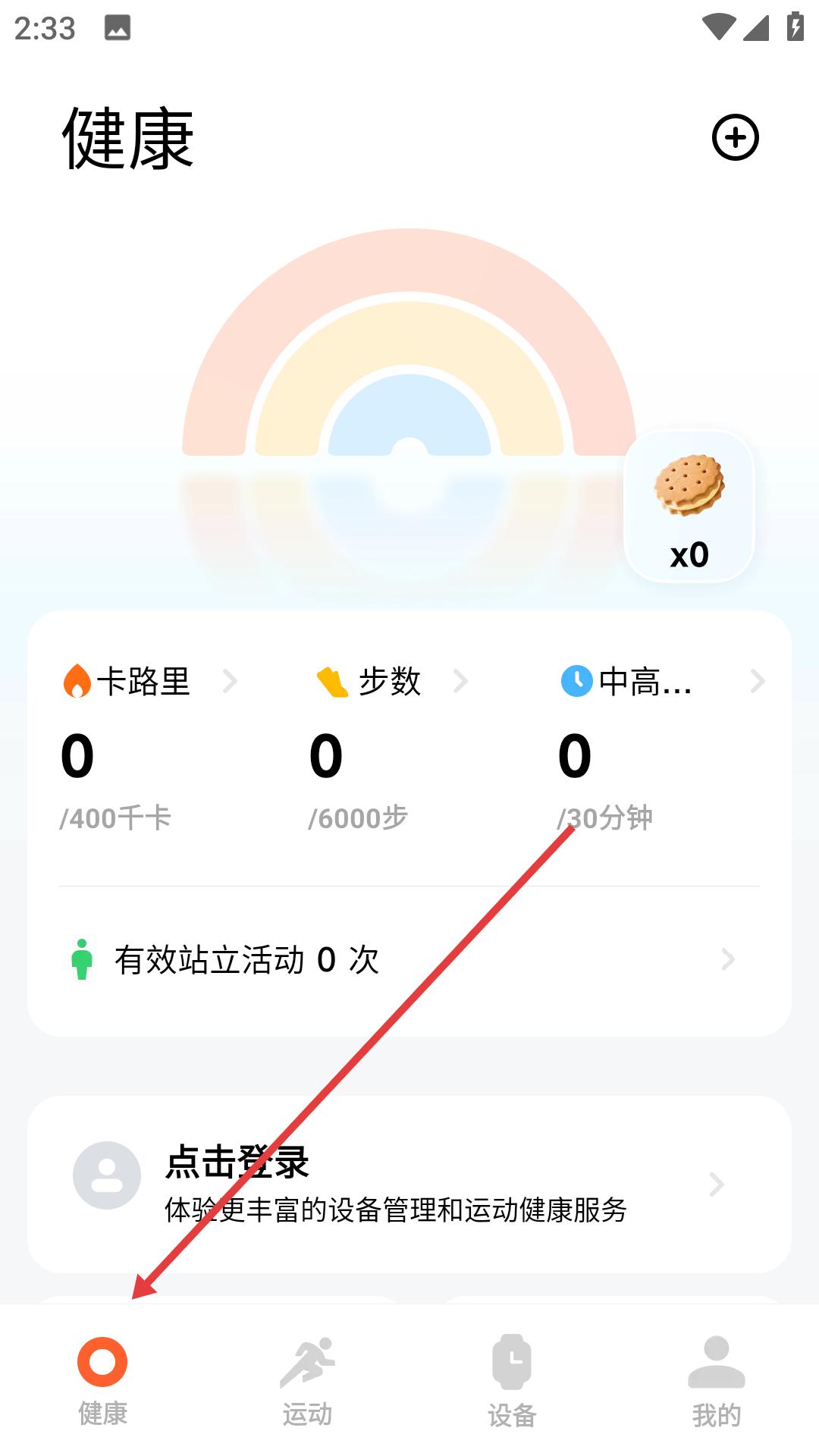The image size is (819, 1456).
Task: Select the 健康 tab in the bottom bar
Action: 102,1382
